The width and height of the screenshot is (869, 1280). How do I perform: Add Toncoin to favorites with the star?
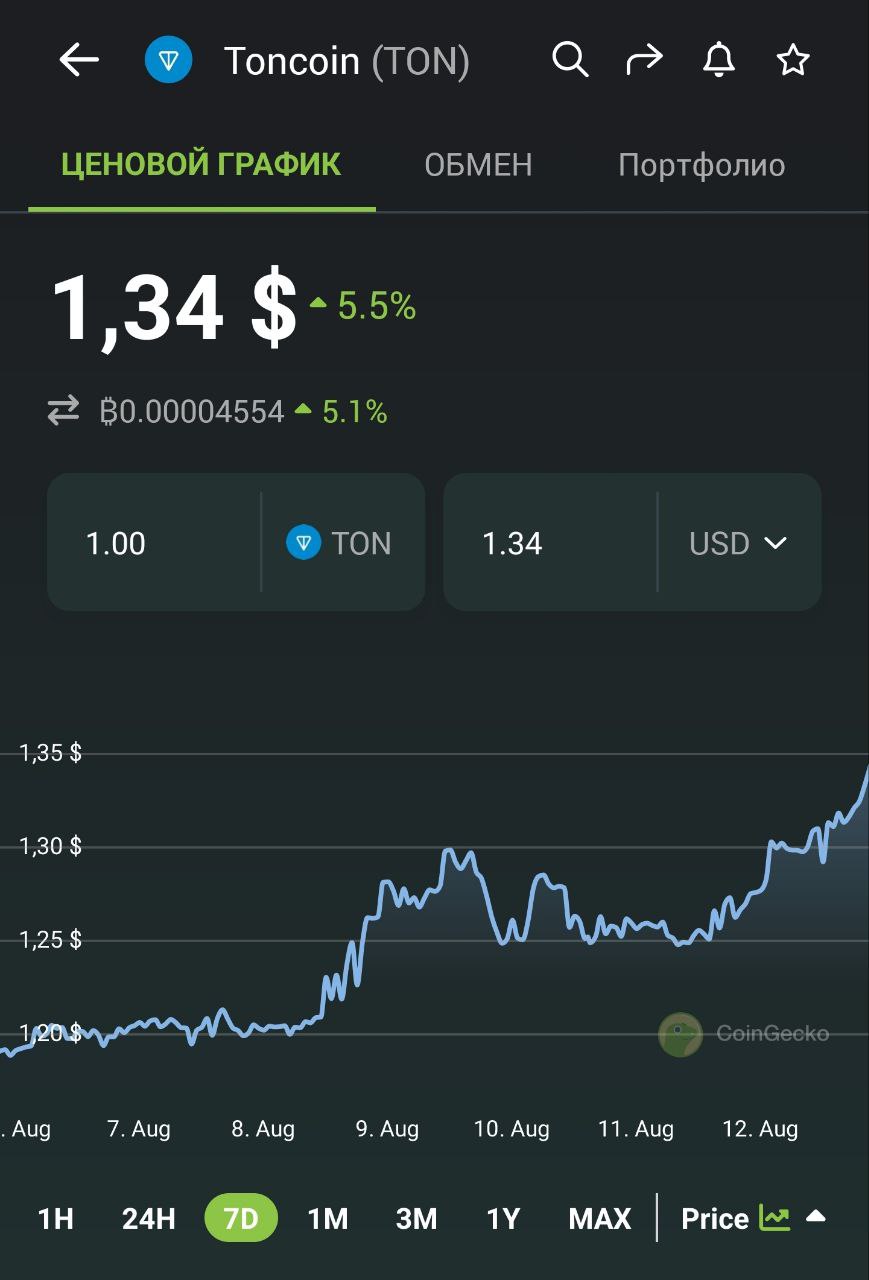tap(793, 61)
